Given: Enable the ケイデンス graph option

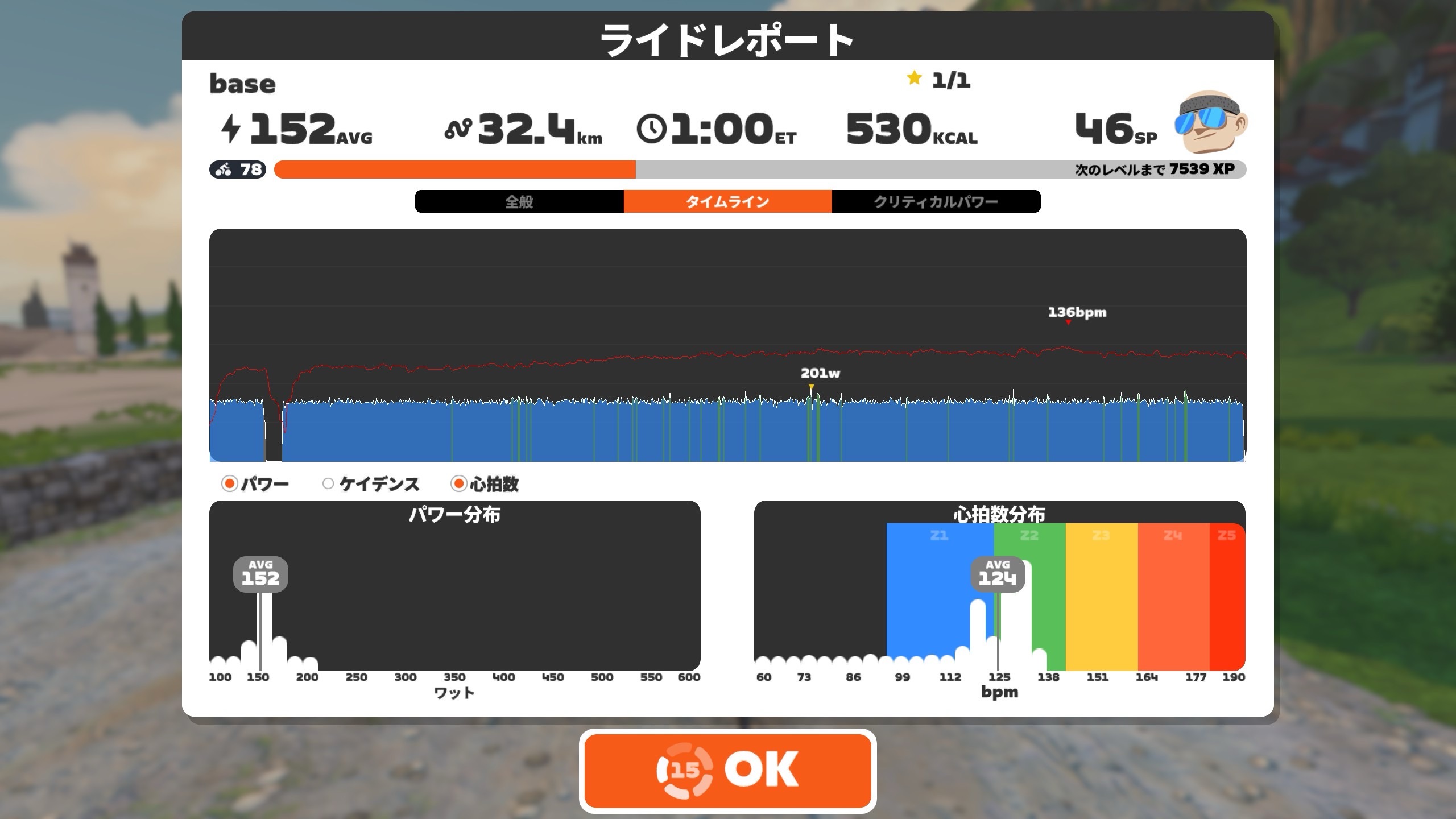Looking at the screenshot, I should 328,484.
